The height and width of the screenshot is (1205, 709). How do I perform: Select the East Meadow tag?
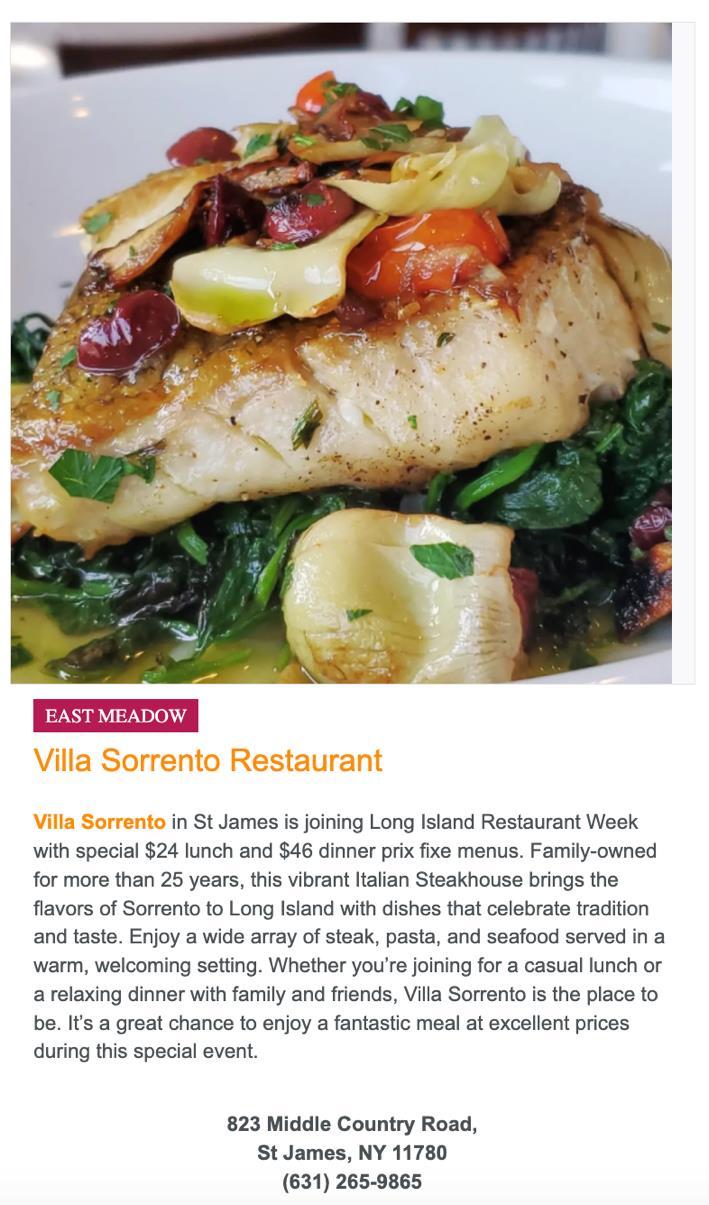[x=116, y=716]
